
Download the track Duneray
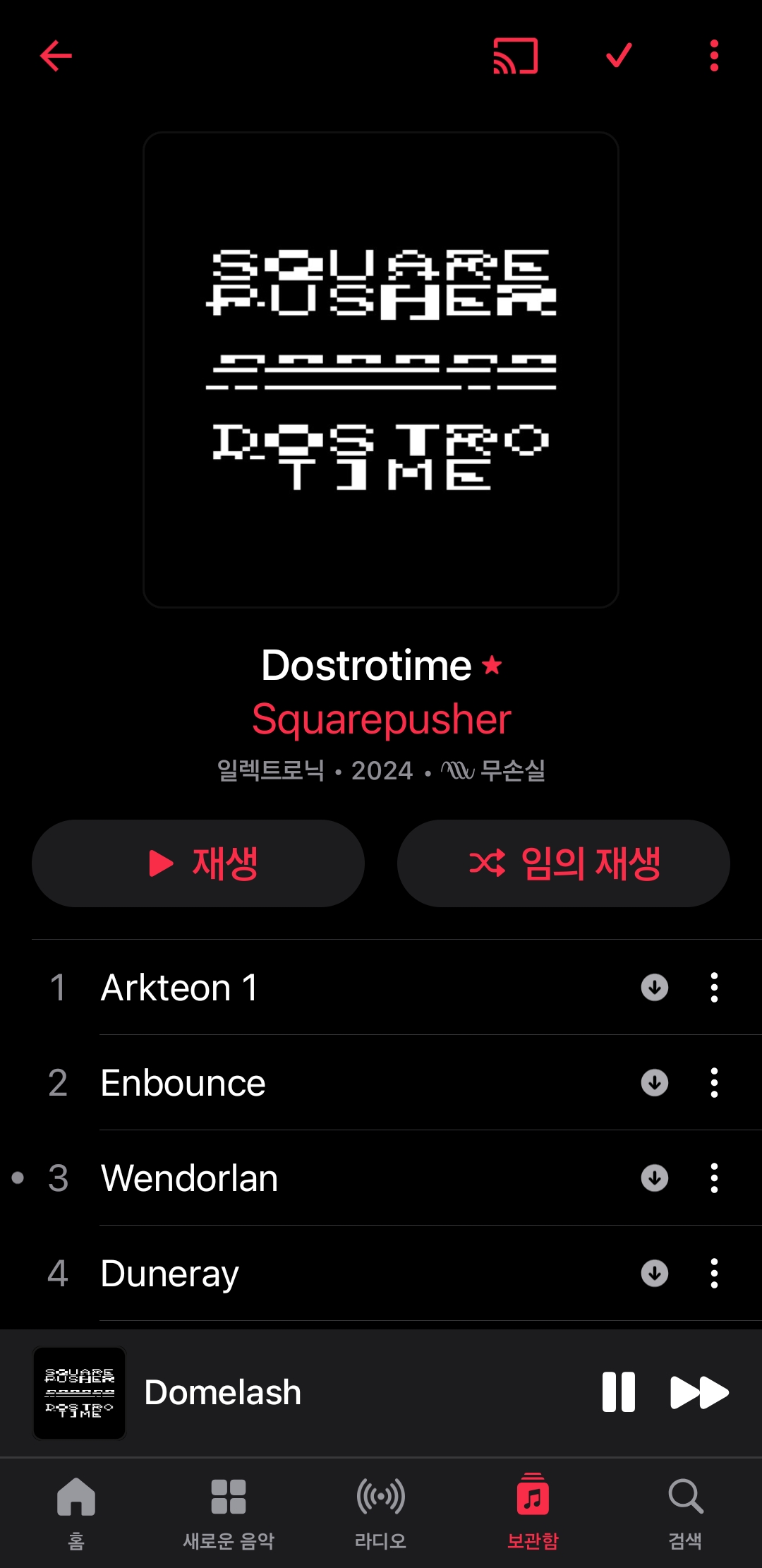pyautogui.click(x=655, y=1273)
